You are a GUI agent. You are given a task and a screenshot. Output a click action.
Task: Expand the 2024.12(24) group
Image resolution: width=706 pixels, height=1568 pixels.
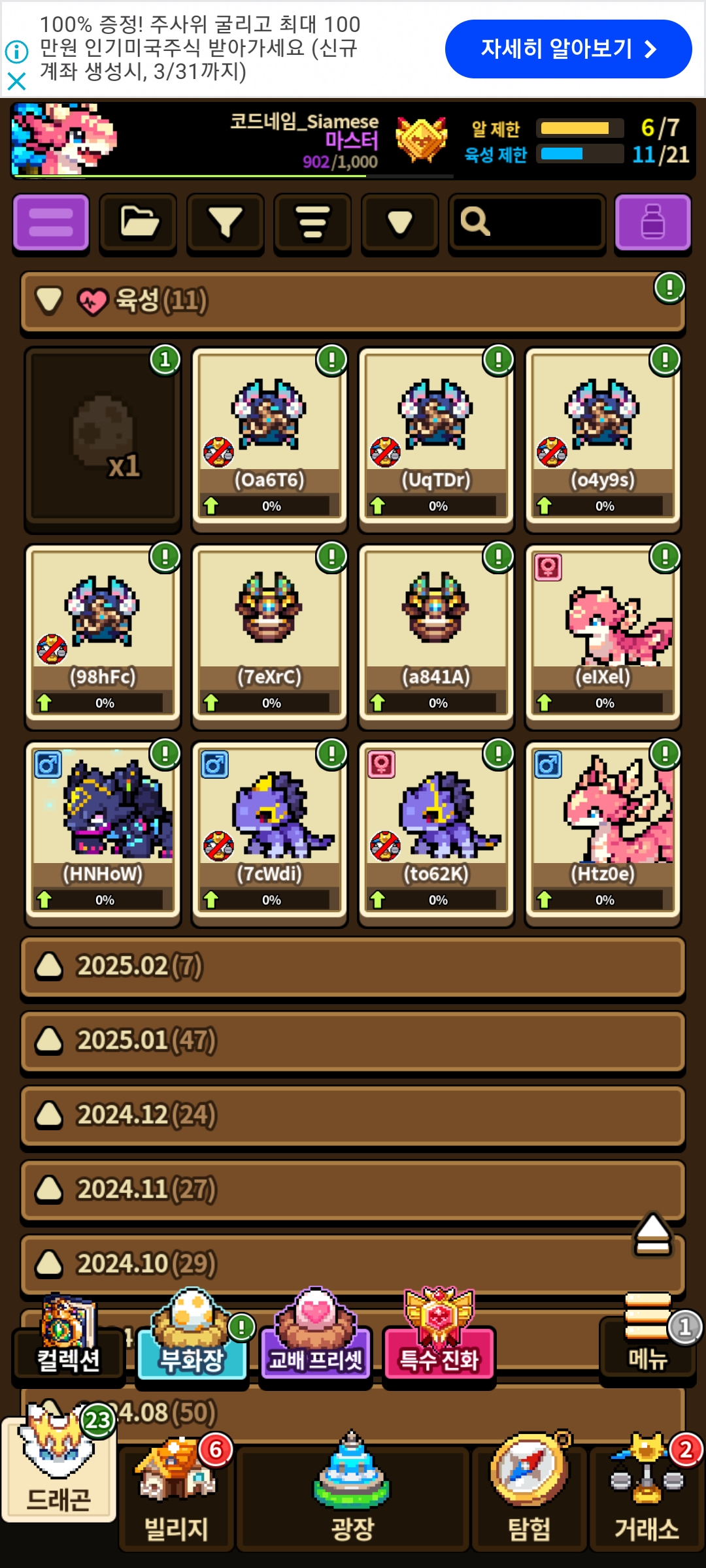click(x=353, y=1116)
